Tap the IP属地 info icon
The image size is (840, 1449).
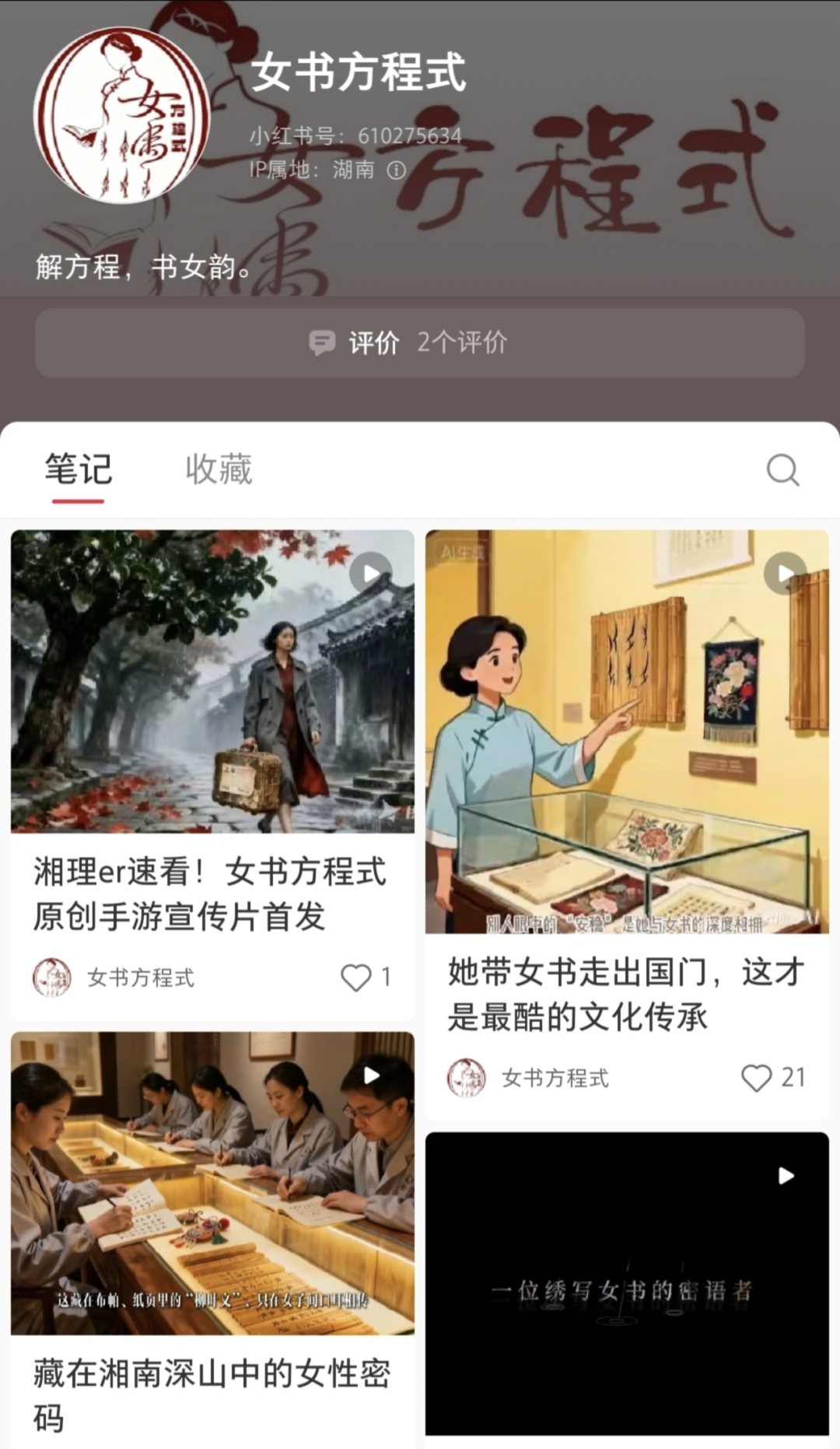[x=397, y=170]
